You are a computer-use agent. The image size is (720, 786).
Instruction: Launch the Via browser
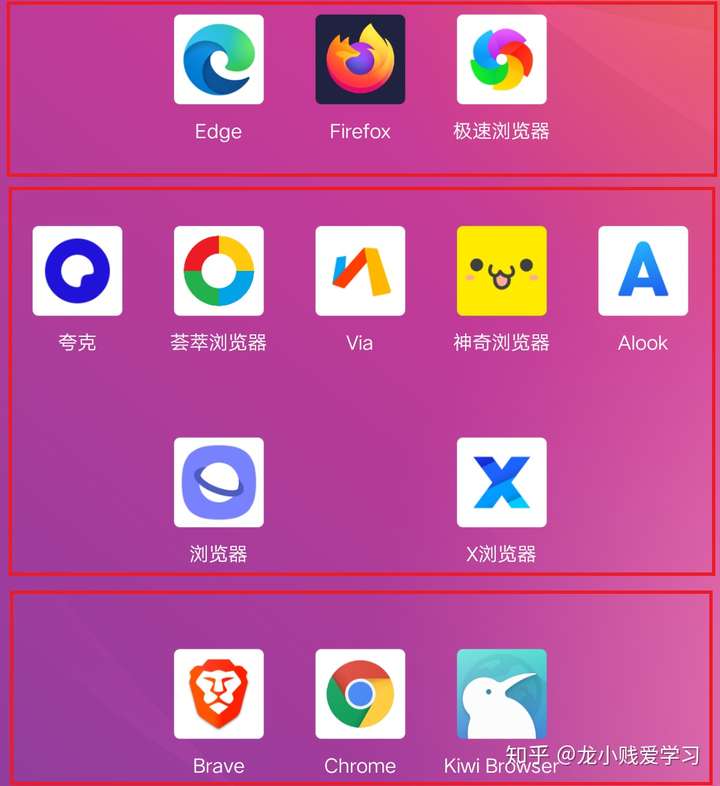[x=360, y=271]
